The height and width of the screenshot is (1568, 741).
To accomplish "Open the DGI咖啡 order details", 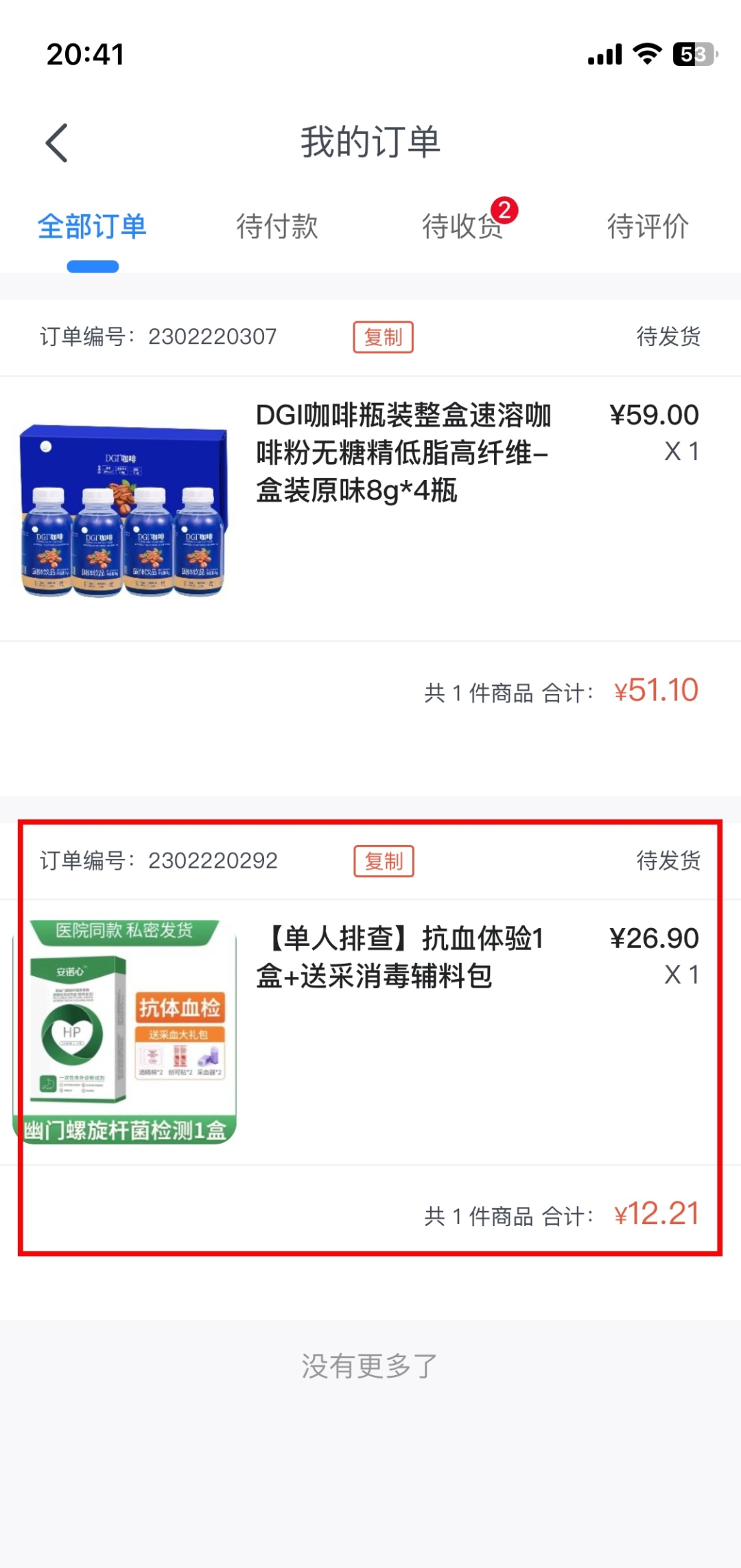I will click(x=402, y=453).
